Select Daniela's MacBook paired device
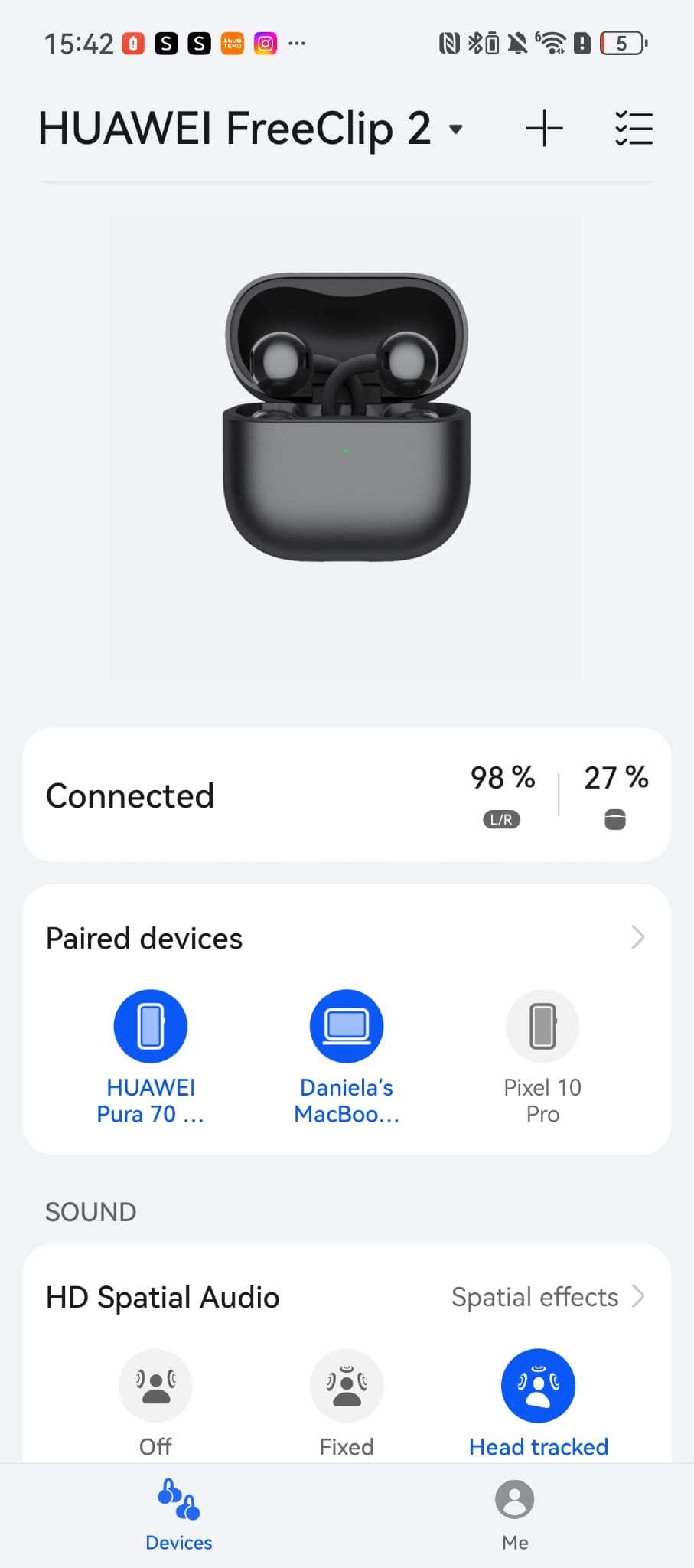694x1568 pixels. (x=347, y=1027)
